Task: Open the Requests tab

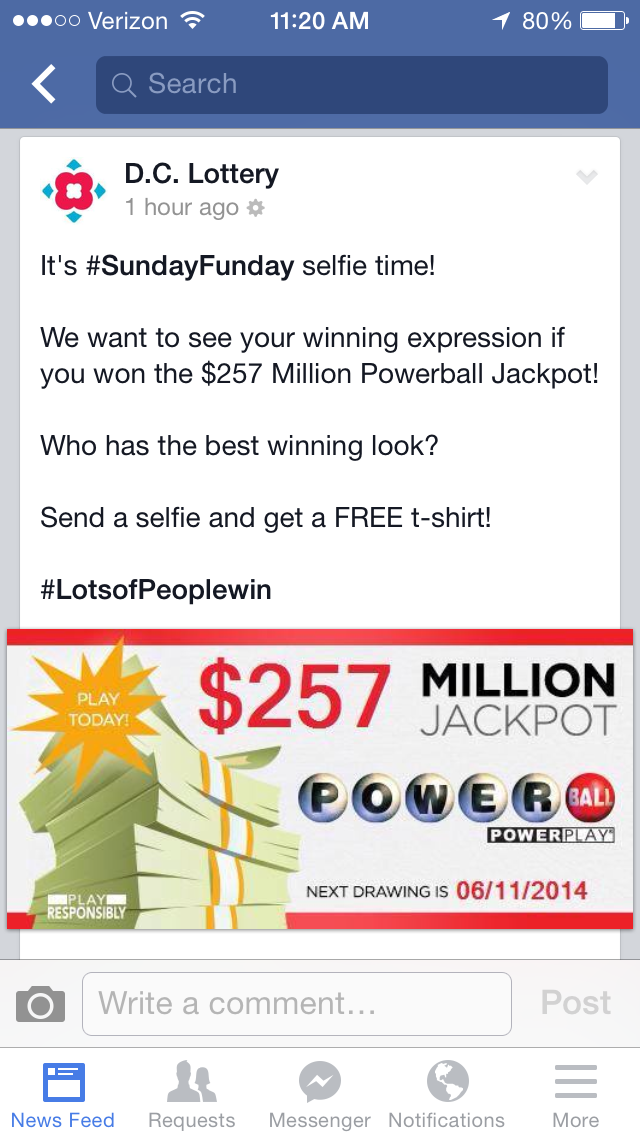Action: tap(191, 1094)
